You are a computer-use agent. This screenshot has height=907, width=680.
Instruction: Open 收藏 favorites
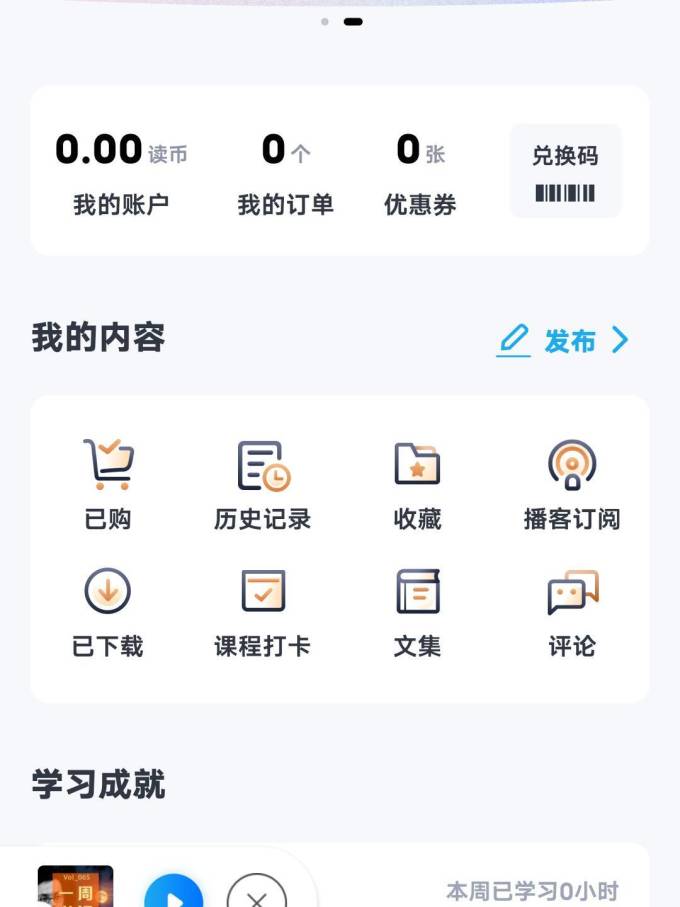coord(417,484)
